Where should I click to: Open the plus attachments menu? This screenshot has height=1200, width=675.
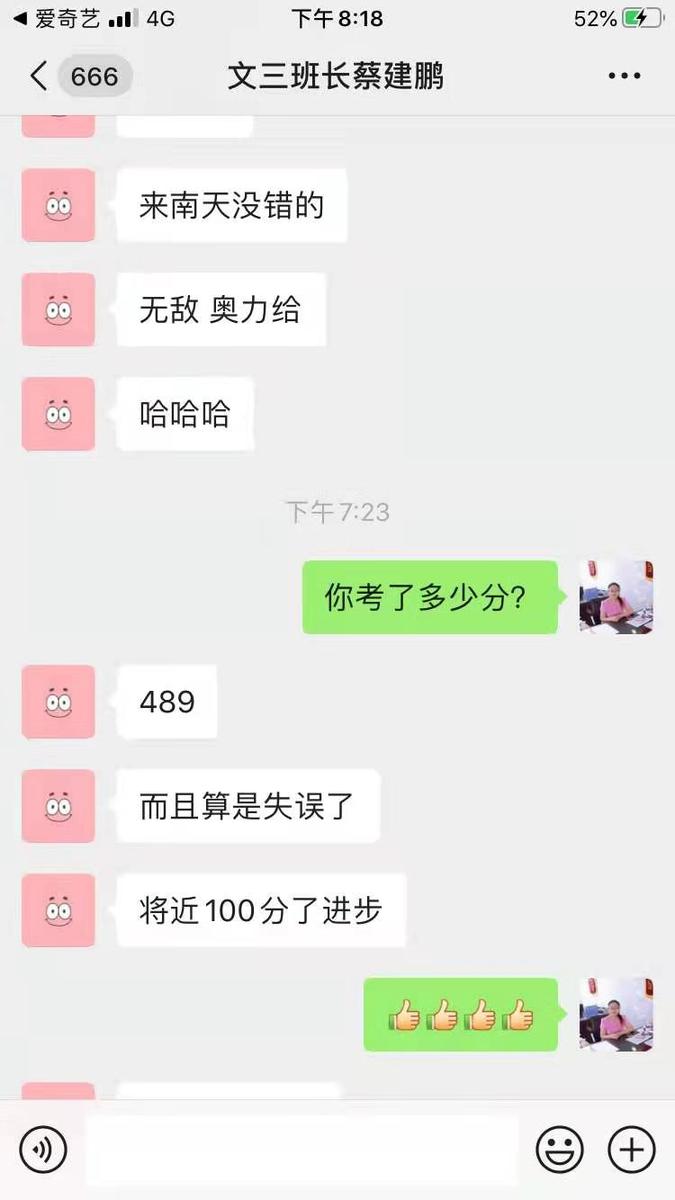pyautogui.click(x=632, y=1149)
